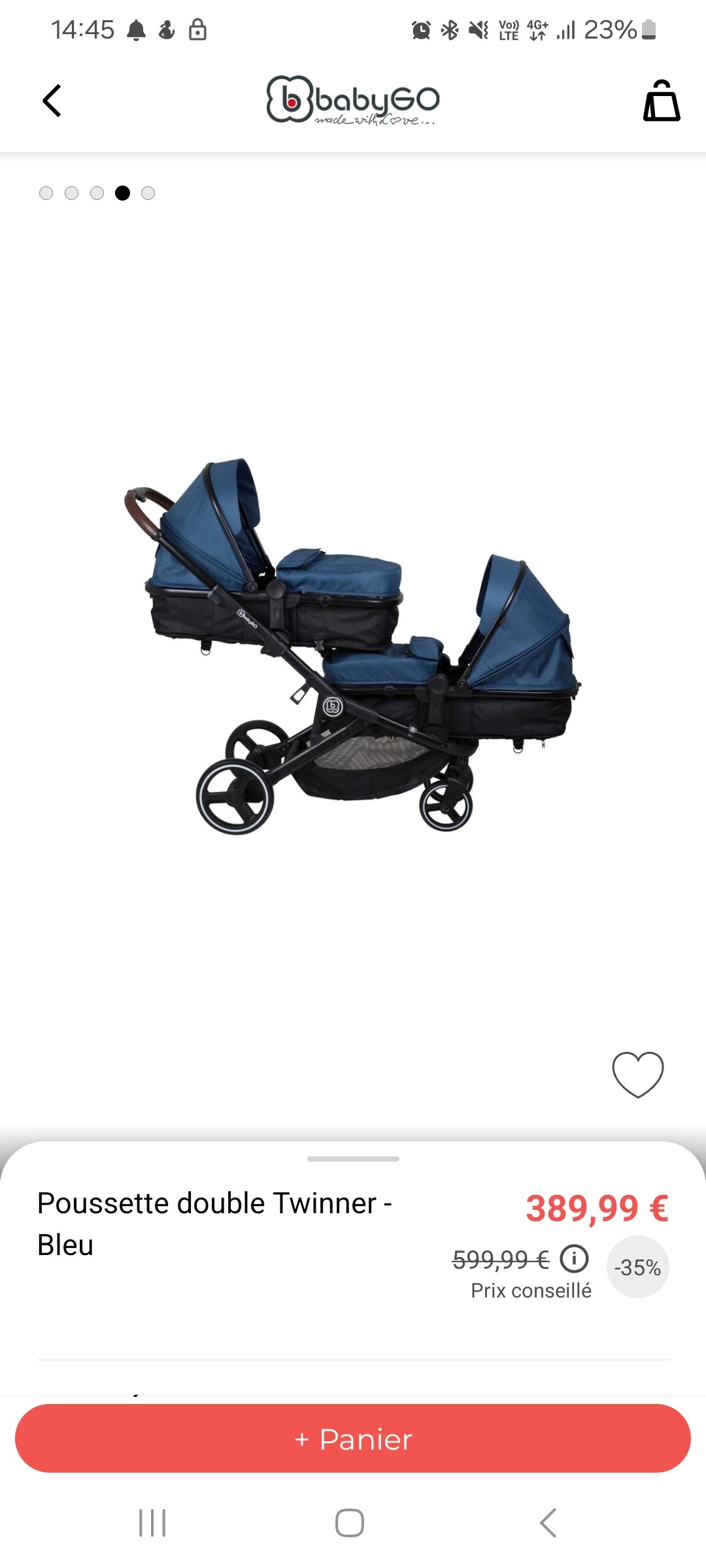
Task: Select the fifth image indicator dot
Action: (148, 193)
